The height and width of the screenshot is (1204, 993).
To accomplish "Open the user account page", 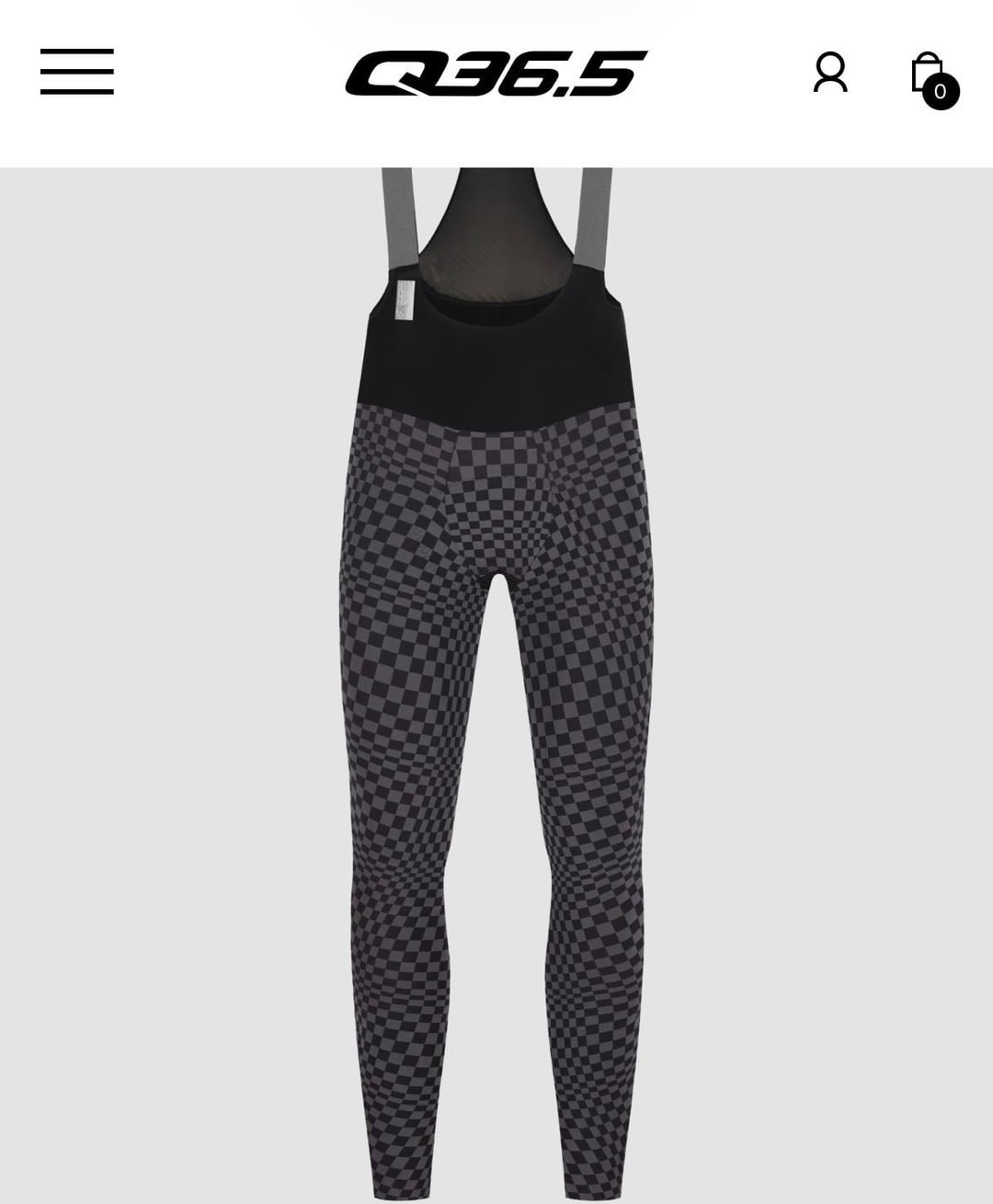I will (829, 73).
